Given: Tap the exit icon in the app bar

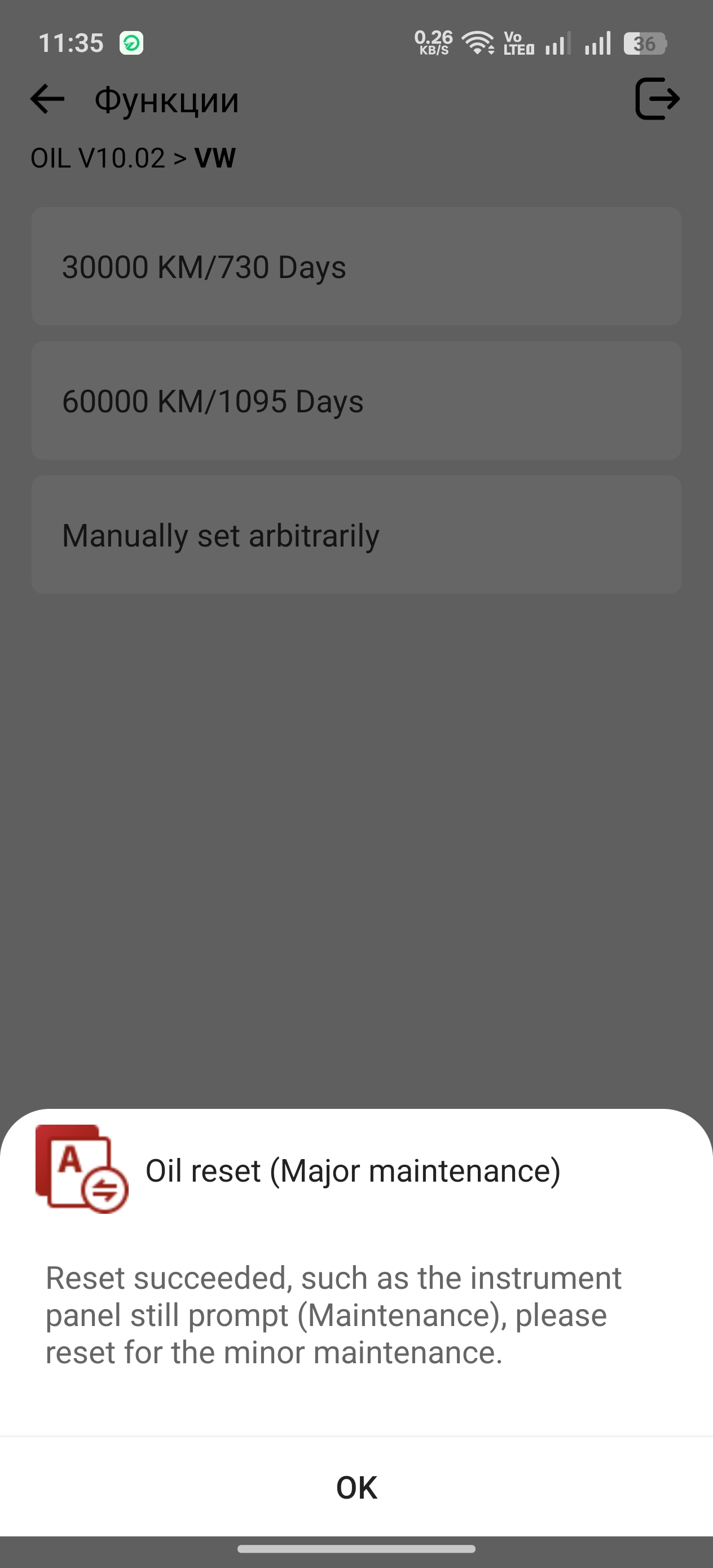Looking at the screenshot, I should click(x=657, y=99).
